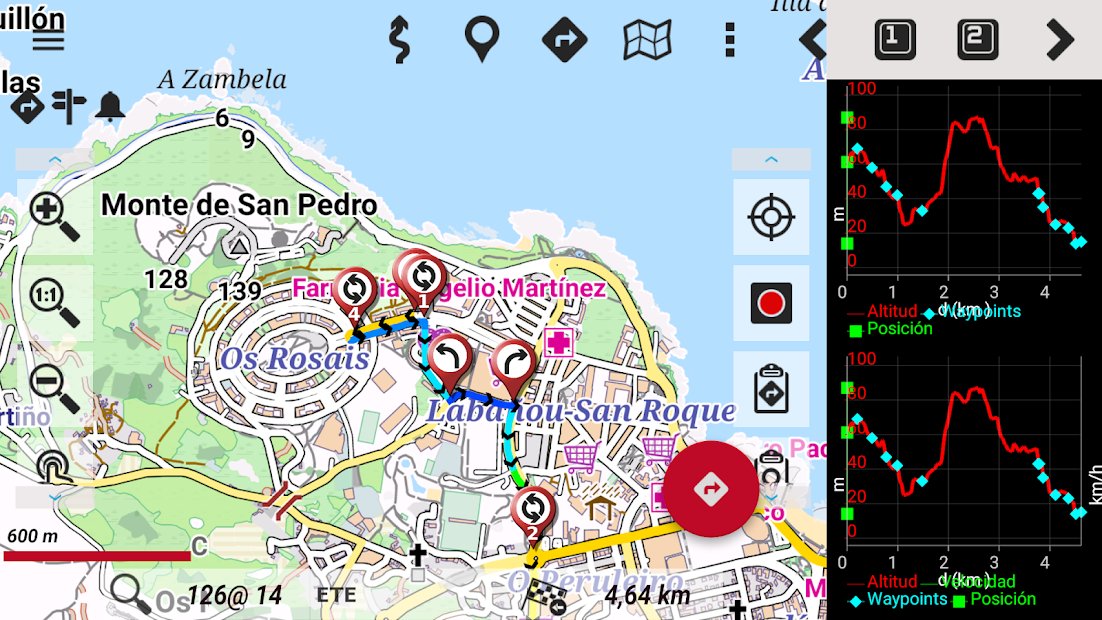
Task: Zoom out of the map
Action: point(54,388)
